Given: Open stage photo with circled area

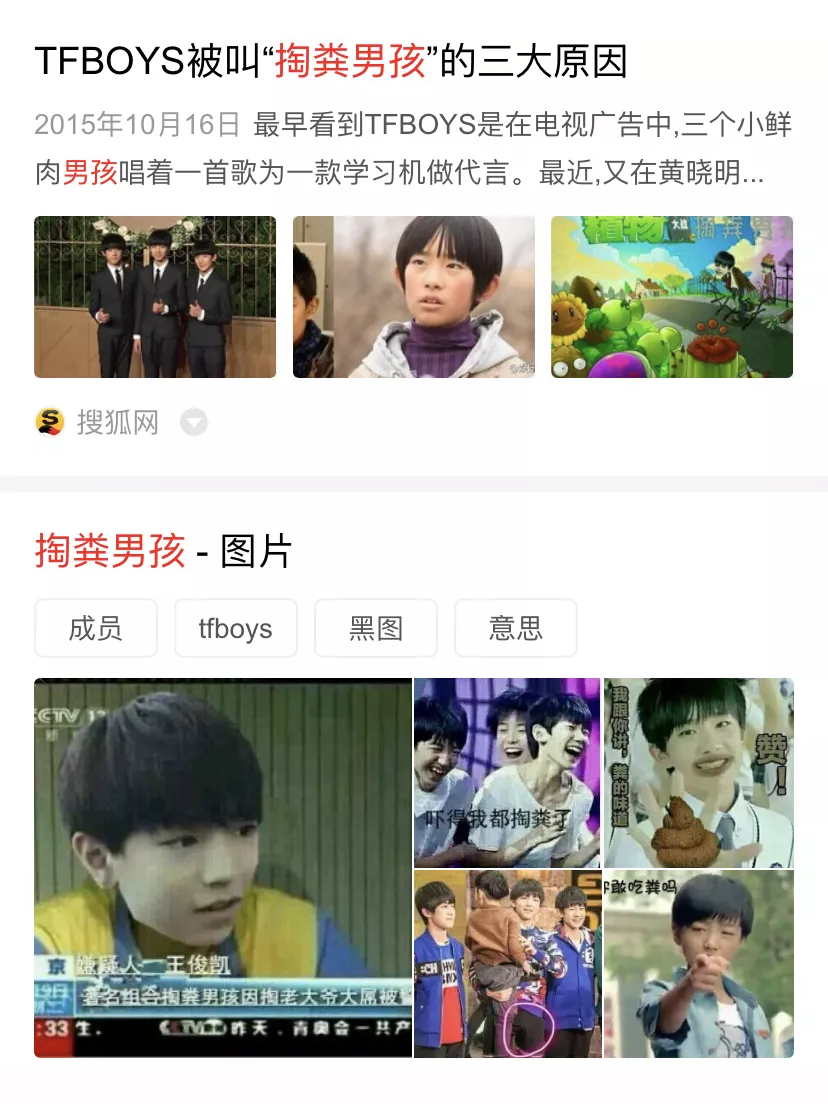Looking at the screenshot, I should pos(507,964).
